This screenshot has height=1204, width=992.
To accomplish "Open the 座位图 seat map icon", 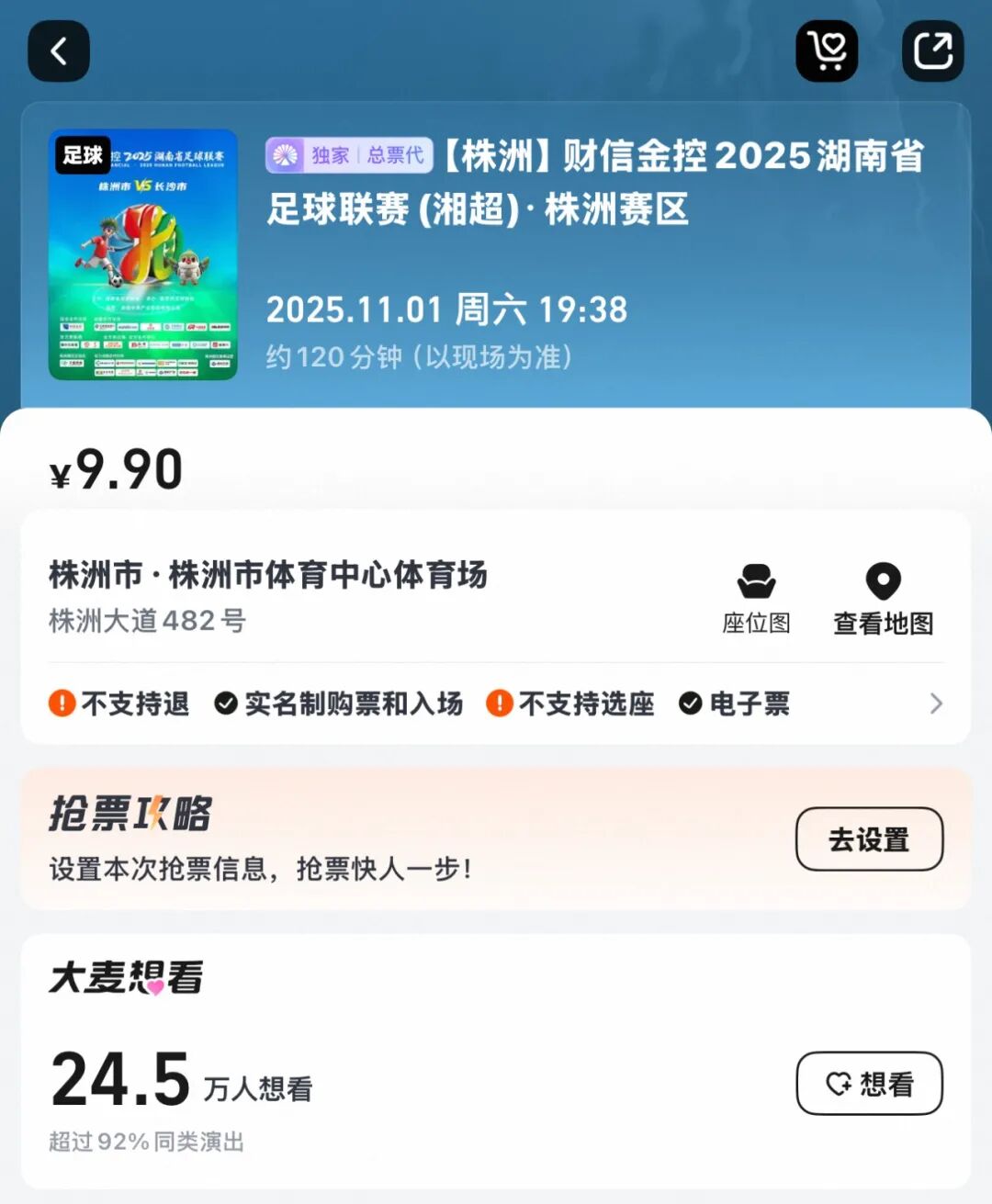I will pos(757,580).
